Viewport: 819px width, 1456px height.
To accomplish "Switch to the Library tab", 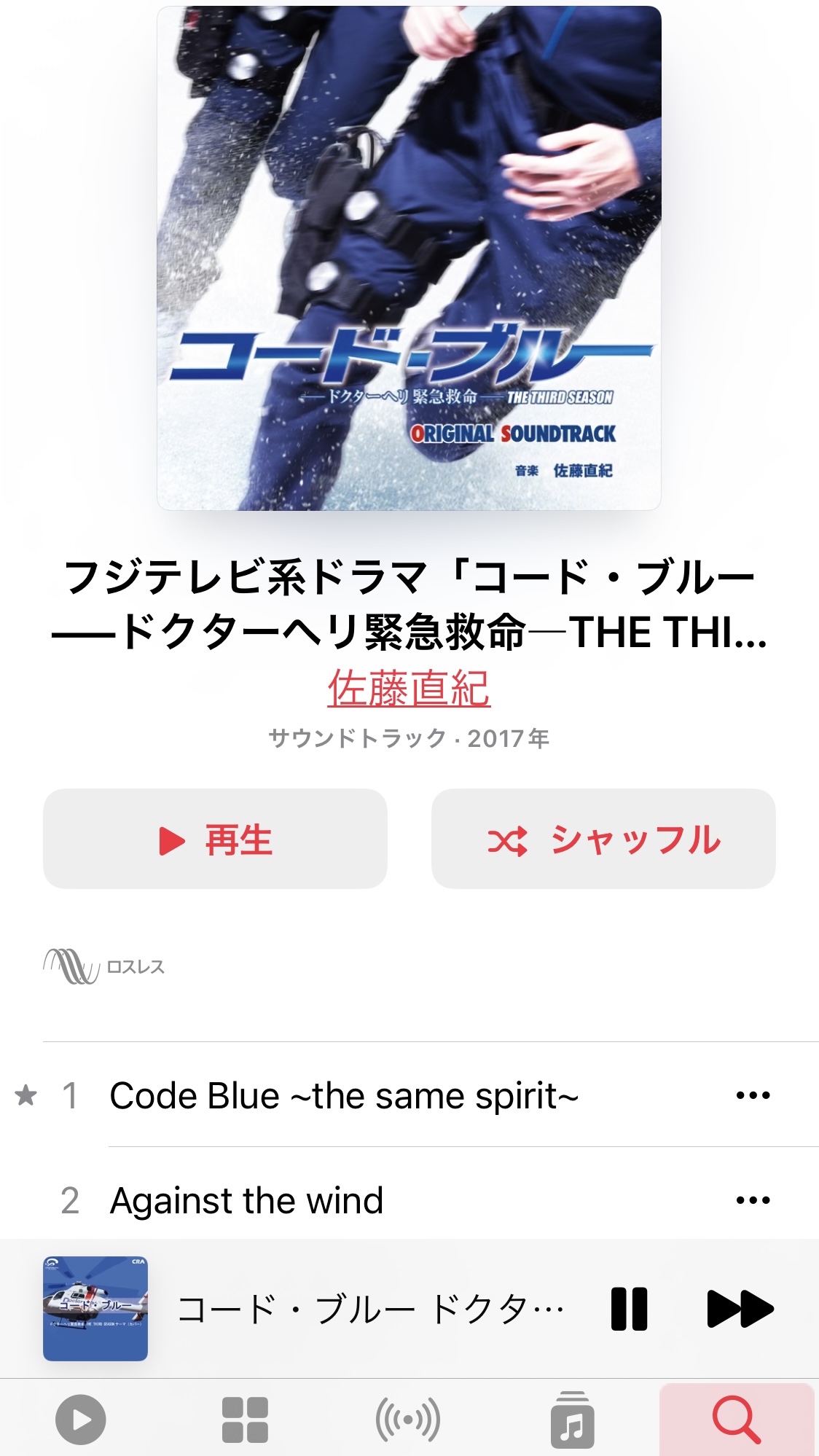I will pos(572,1420).
